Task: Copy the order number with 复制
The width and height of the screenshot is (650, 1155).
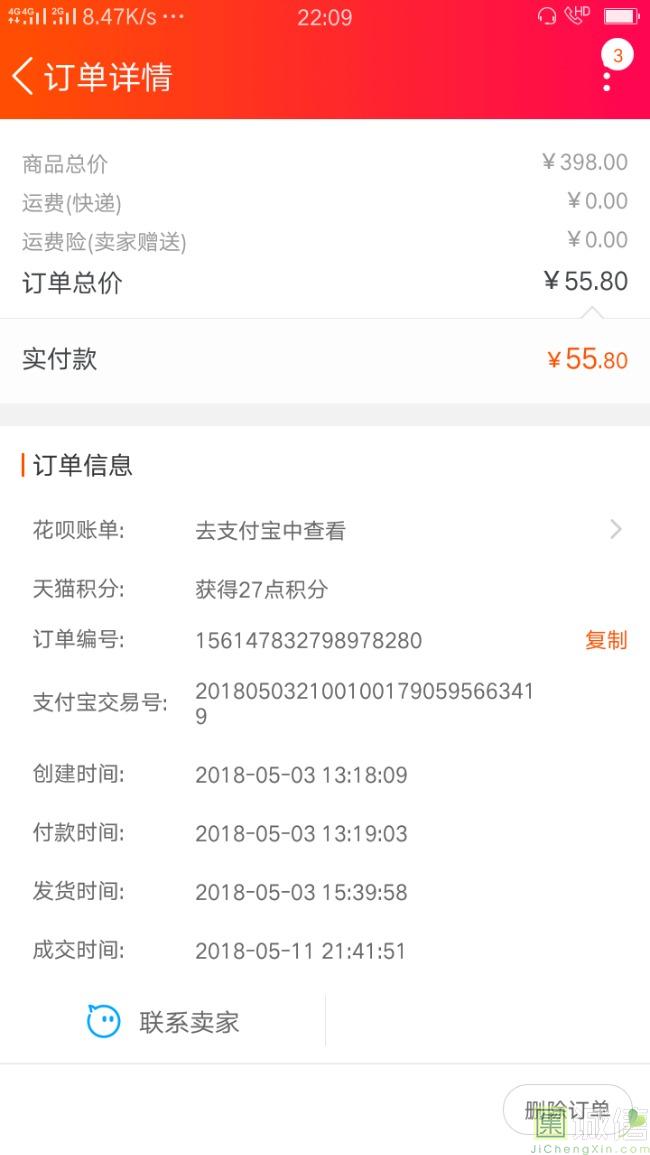Action: 606,640
